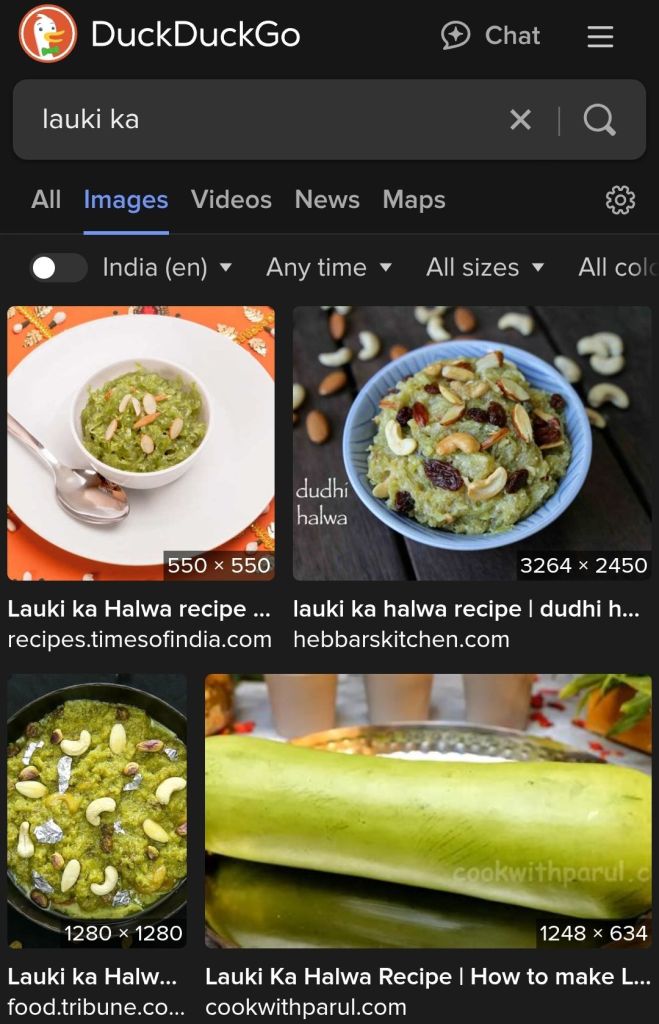Clear the search query text
Screen dimensions: 659x1024
click(520, 120)
